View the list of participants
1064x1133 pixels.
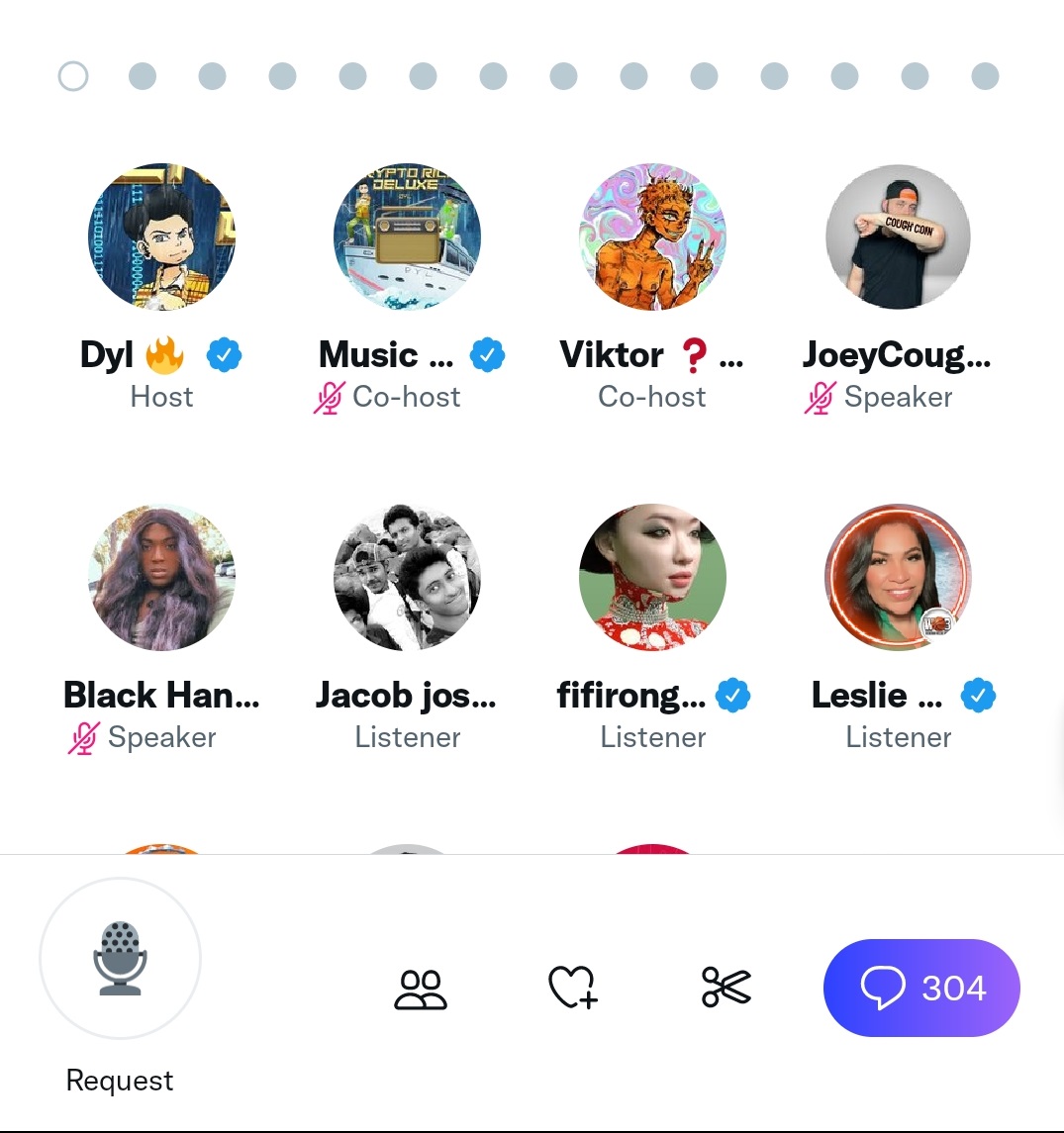pyautogui.click(x=421, y=989)
